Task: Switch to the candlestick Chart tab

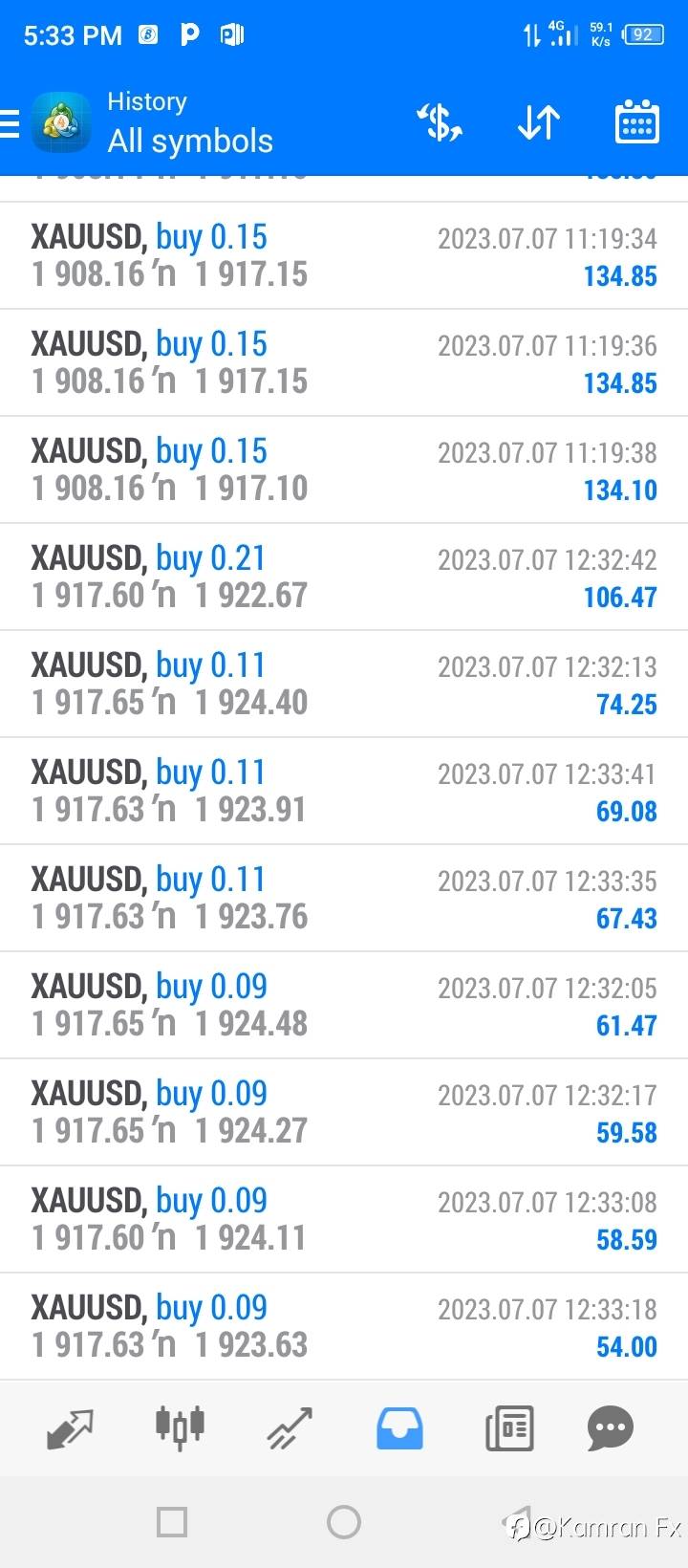Action: pyautogui.click(x=180, y=1426)
